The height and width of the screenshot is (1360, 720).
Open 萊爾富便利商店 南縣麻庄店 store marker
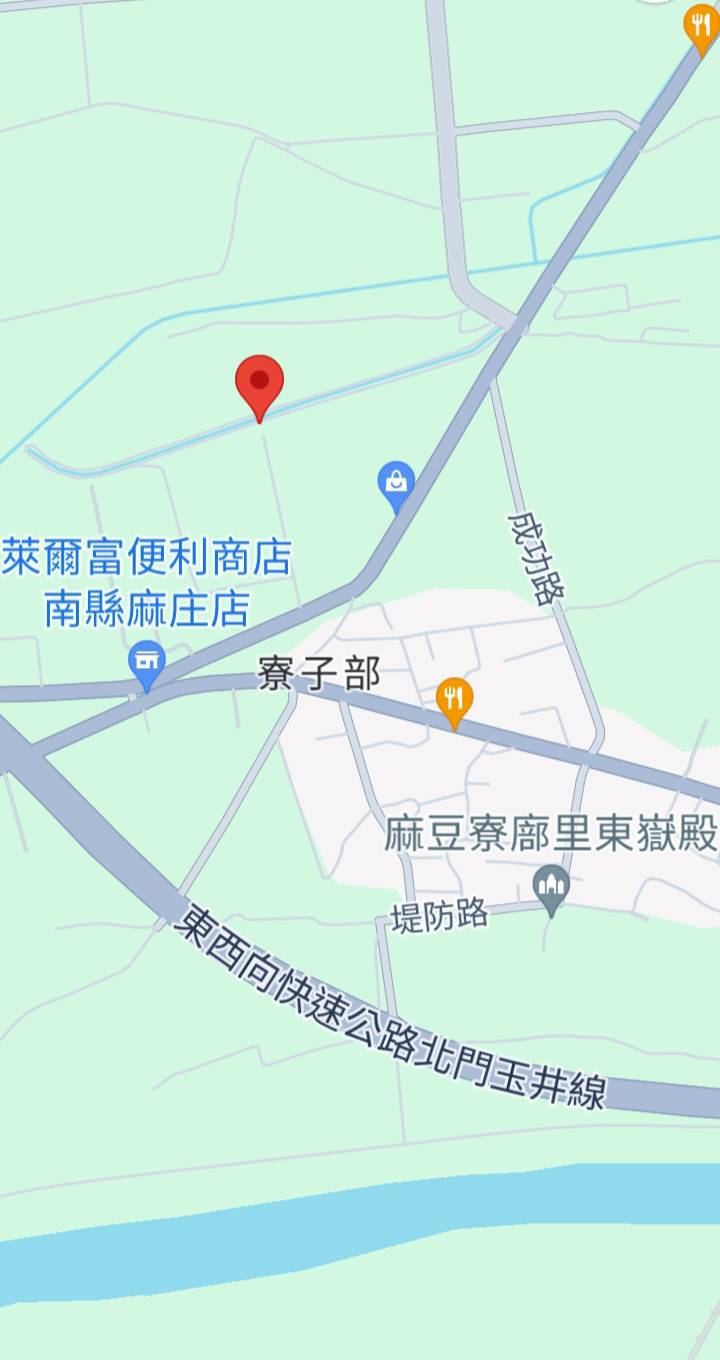pos(147,663)
